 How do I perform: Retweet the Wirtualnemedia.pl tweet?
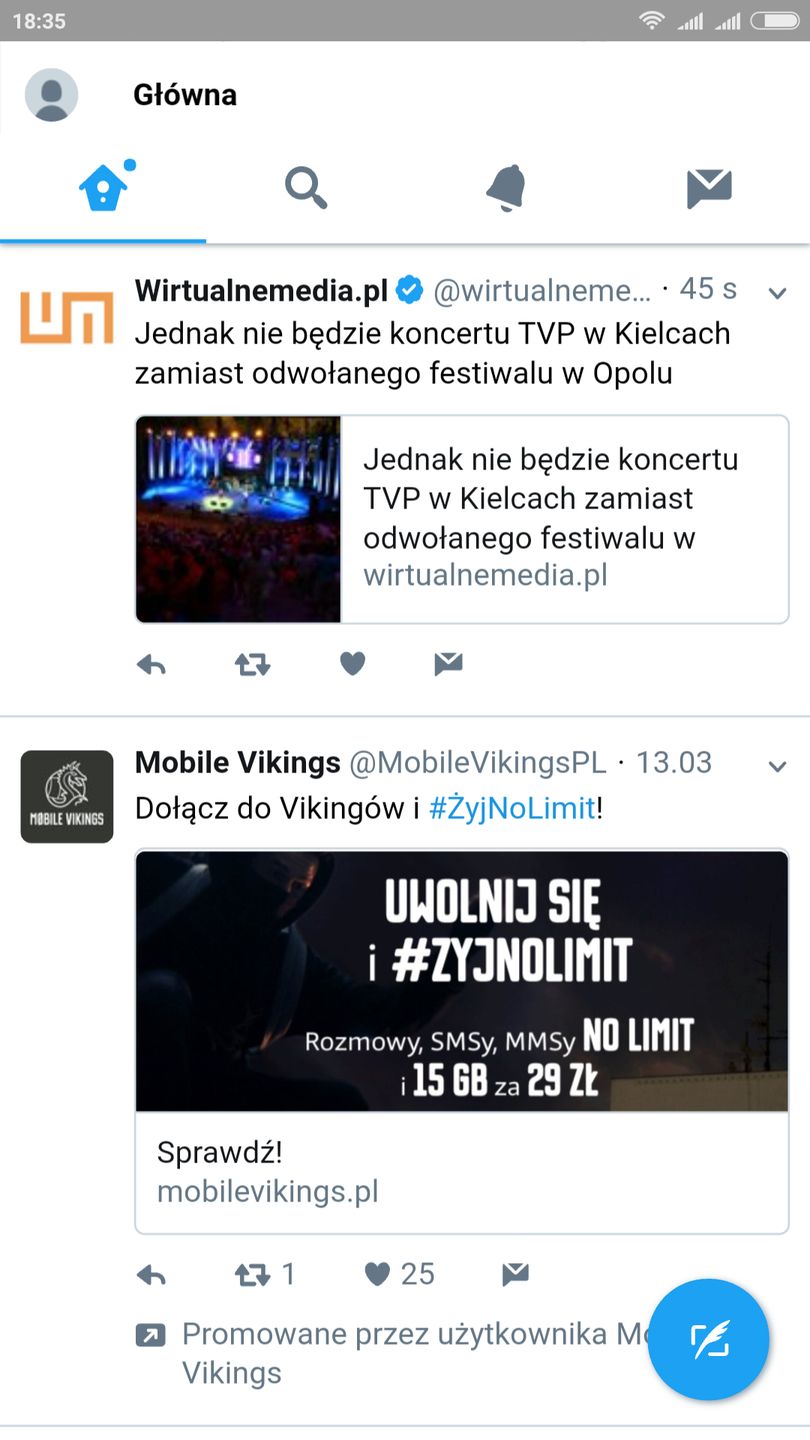pyautogui.click(x=252, y=664)
